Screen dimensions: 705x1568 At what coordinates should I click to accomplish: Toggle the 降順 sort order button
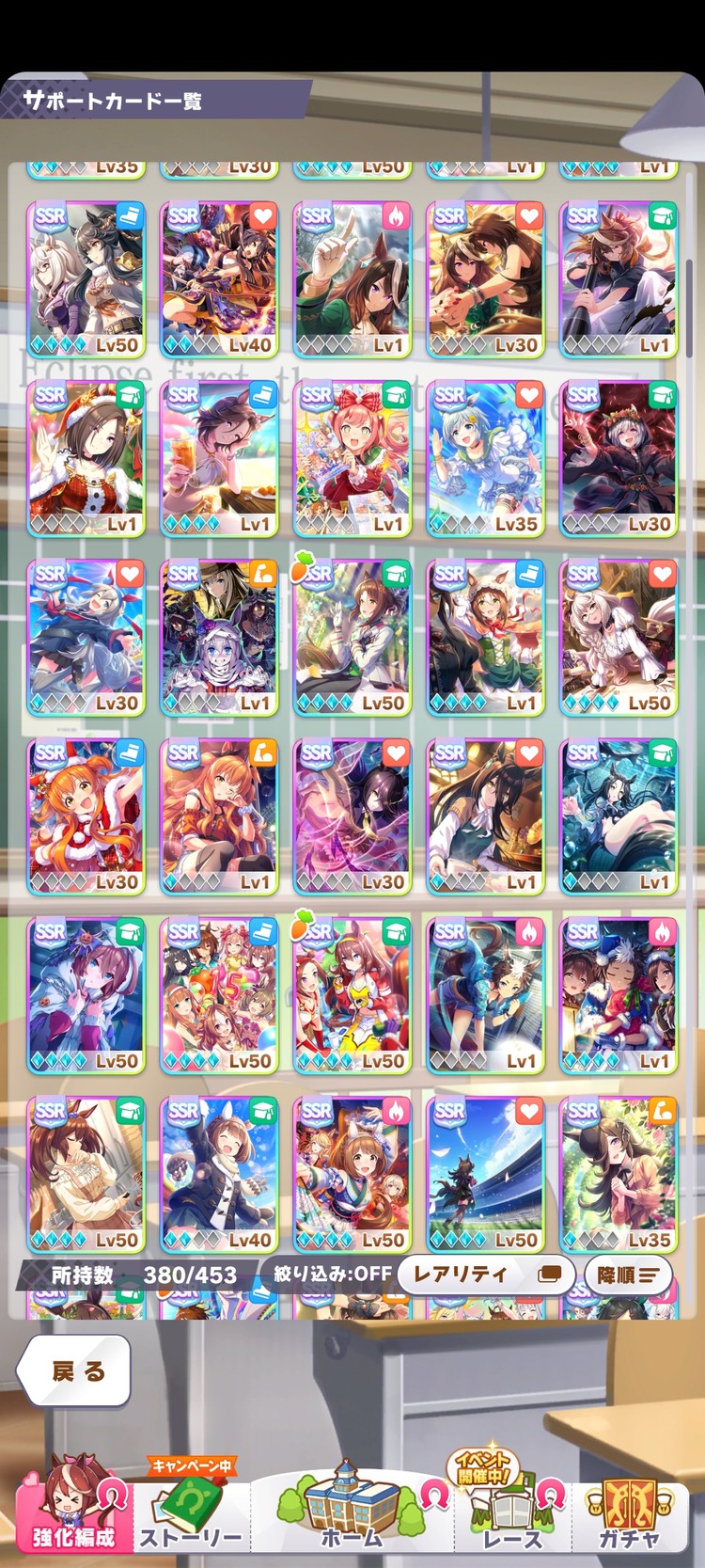coord(628,1275)
